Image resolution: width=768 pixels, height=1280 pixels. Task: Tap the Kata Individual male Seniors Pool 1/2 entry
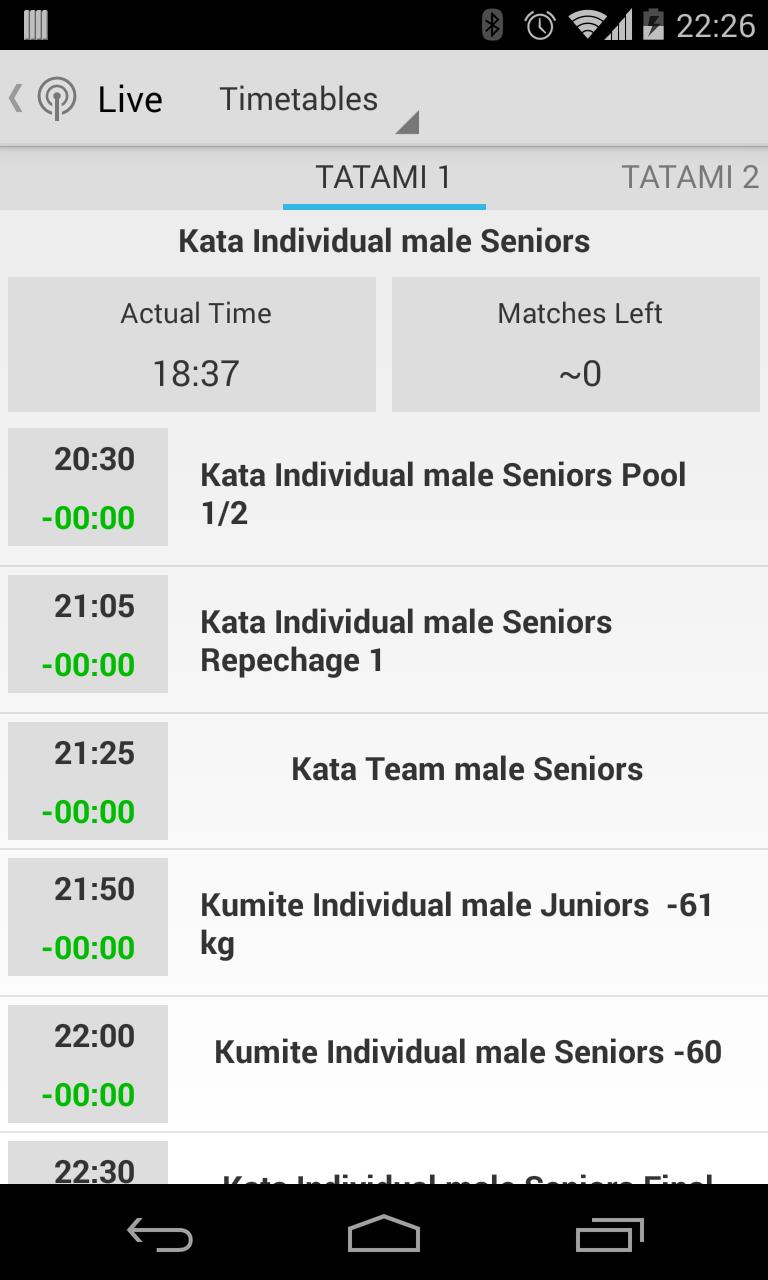tap(442, 492)
